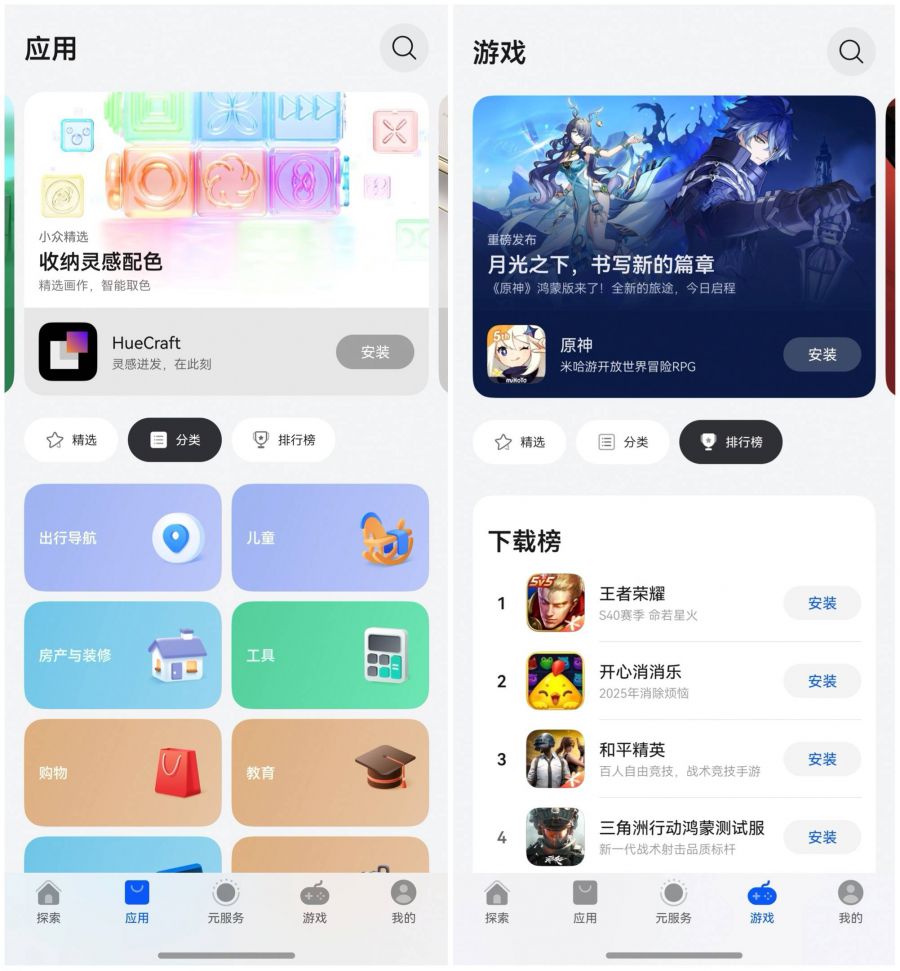
Task: Open the 教育 category
Action: (x=330, y=772)
